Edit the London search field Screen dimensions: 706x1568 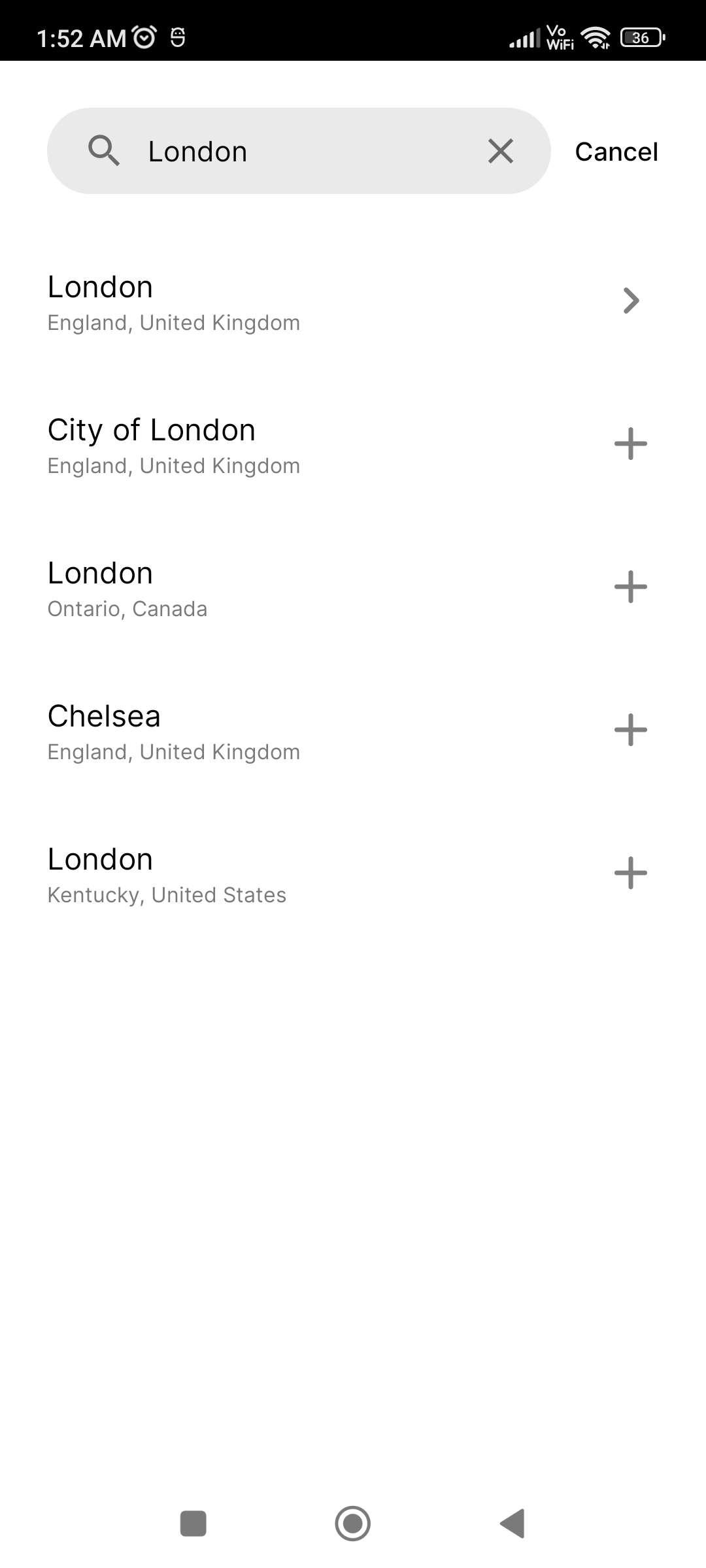click(x=294, y=152)
